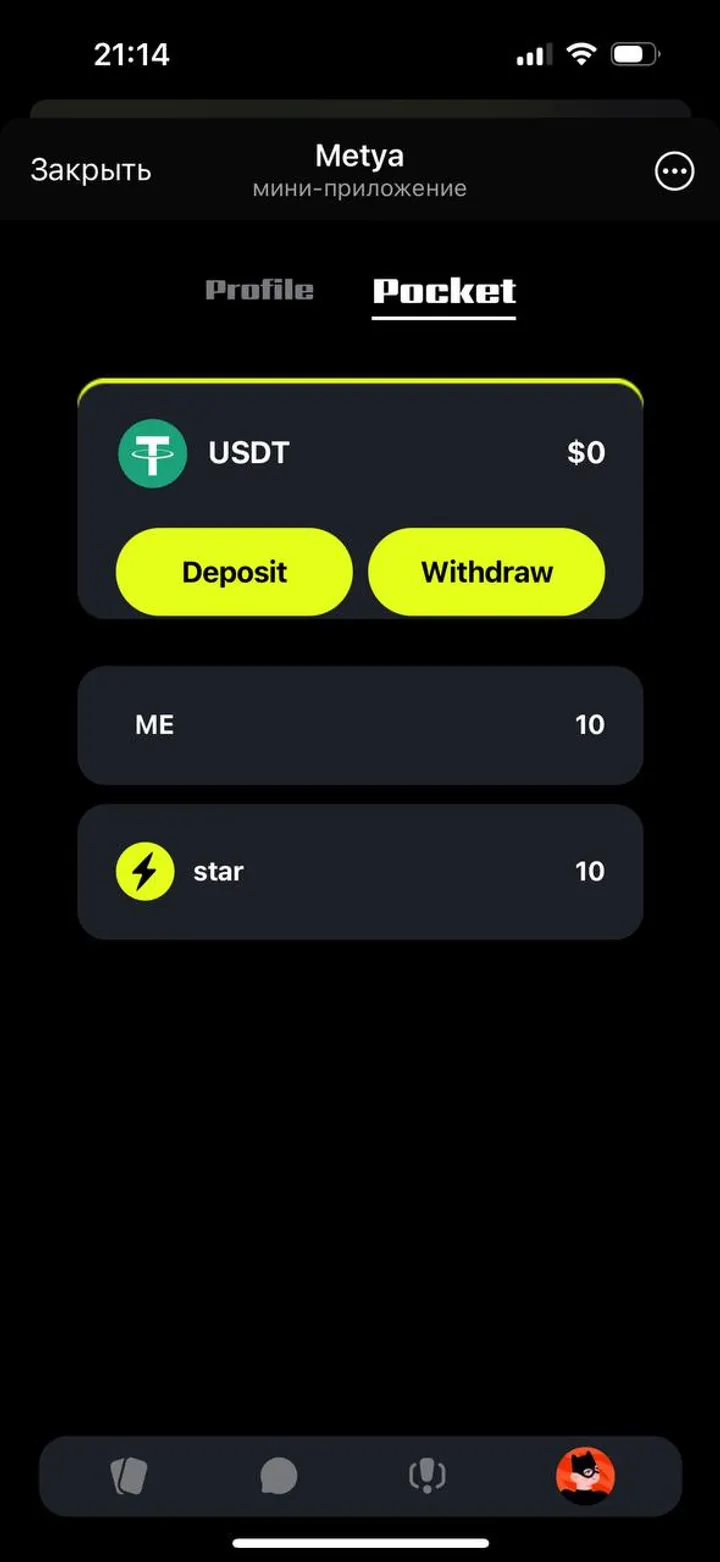Click the clock showing 21:14
This screenshot has width=720, height=1562.
click(x=131, y=55)
